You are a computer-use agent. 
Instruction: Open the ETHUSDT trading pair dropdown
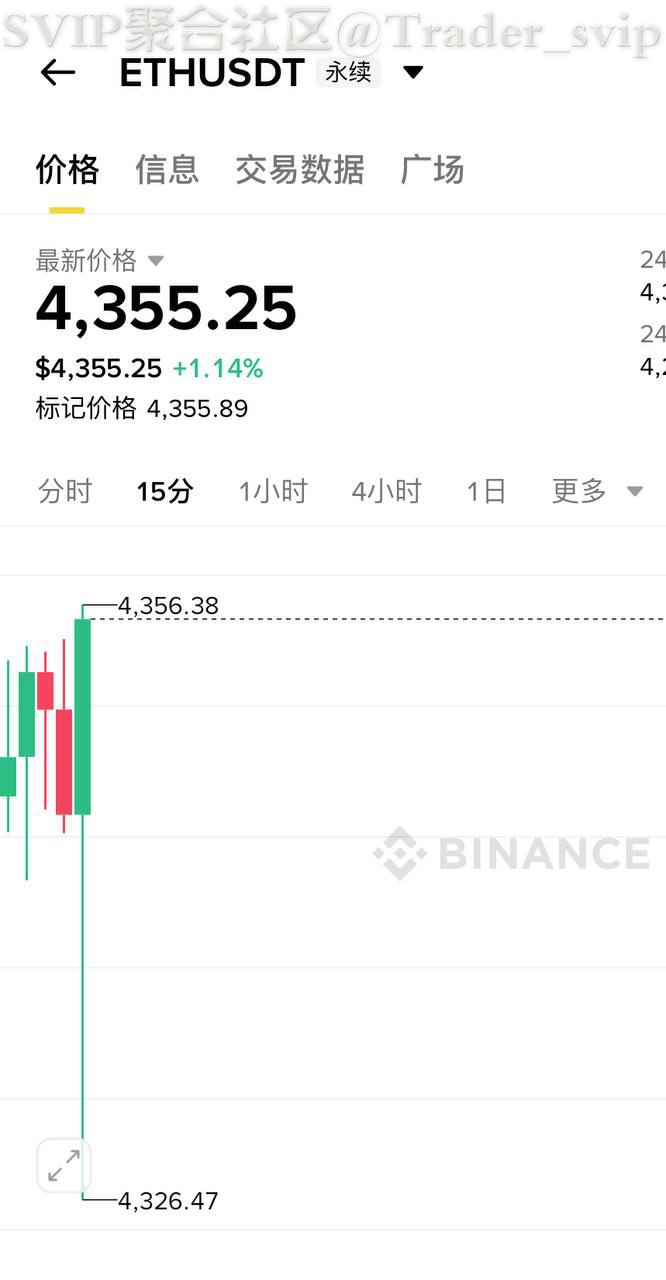pyautogui.click(x=412, y=73)
